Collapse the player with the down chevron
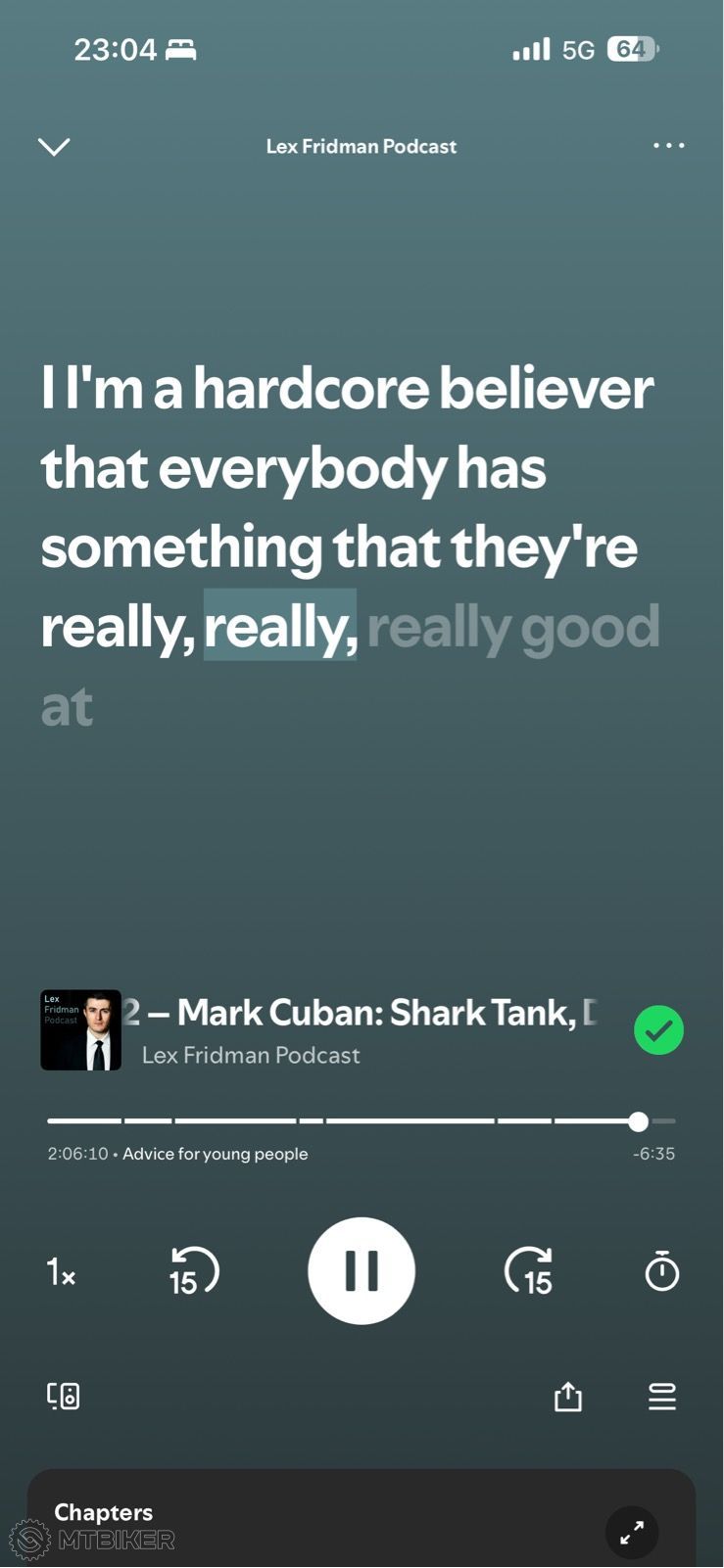 [x=54, y=147]
